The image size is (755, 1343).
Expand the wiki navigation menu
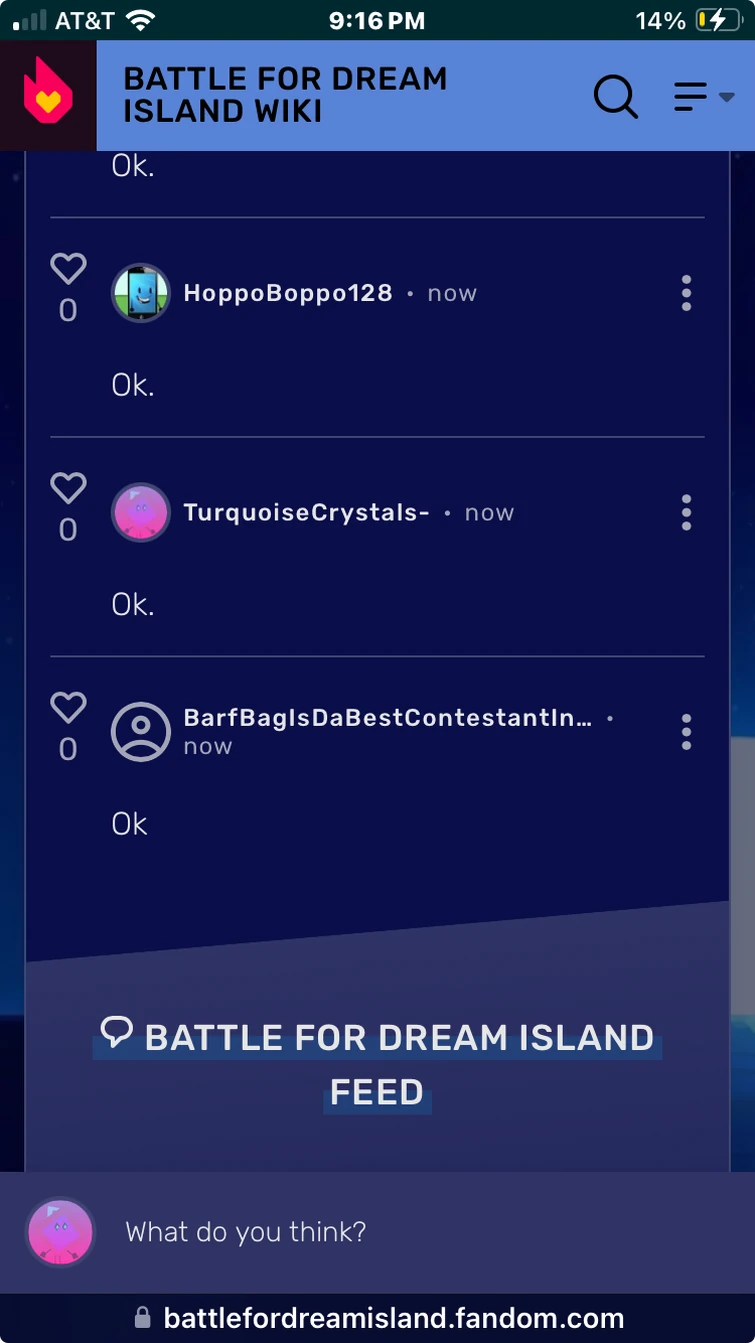click(703, 97)
